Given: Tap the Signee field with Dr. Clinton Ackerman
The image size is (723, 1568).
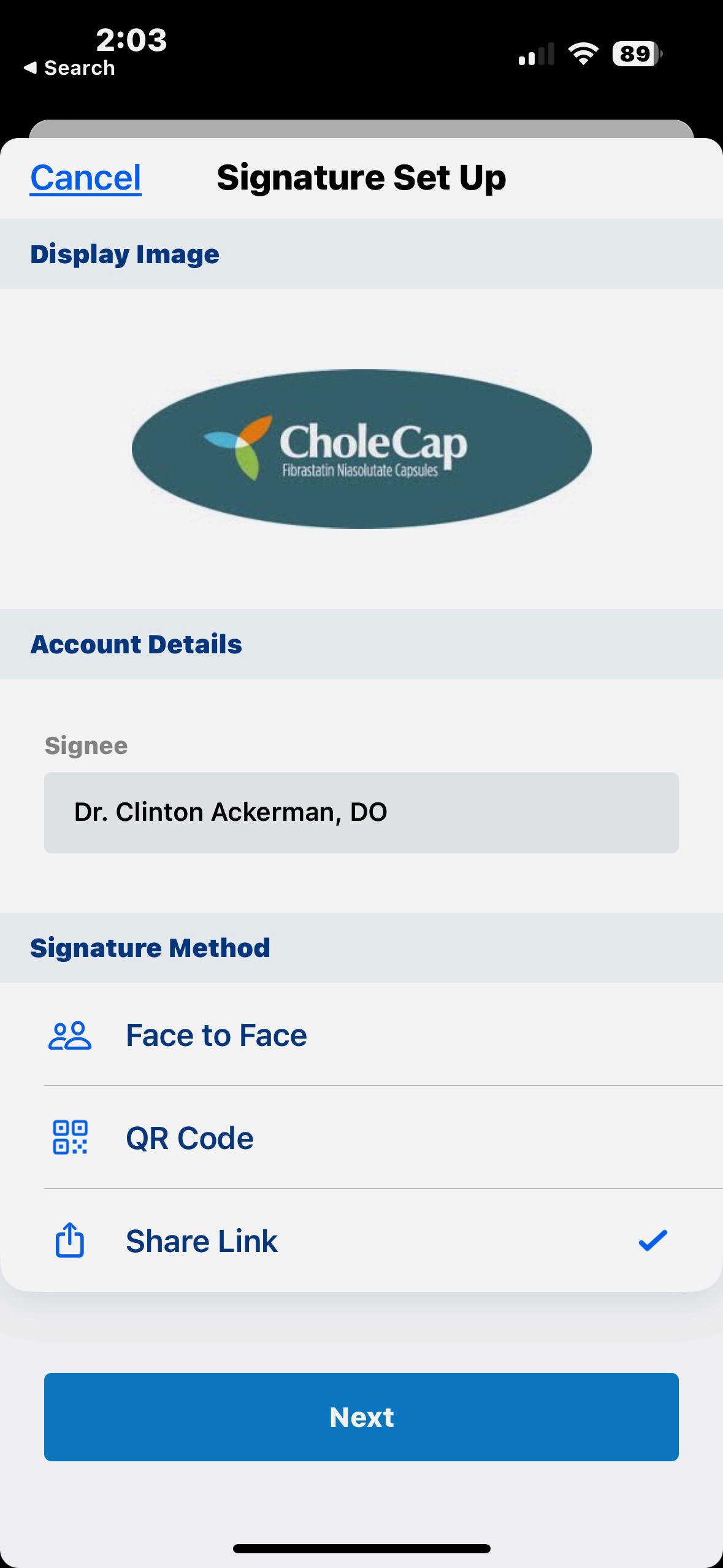Looking at the screenshot, I should click(x=361, y=812).
